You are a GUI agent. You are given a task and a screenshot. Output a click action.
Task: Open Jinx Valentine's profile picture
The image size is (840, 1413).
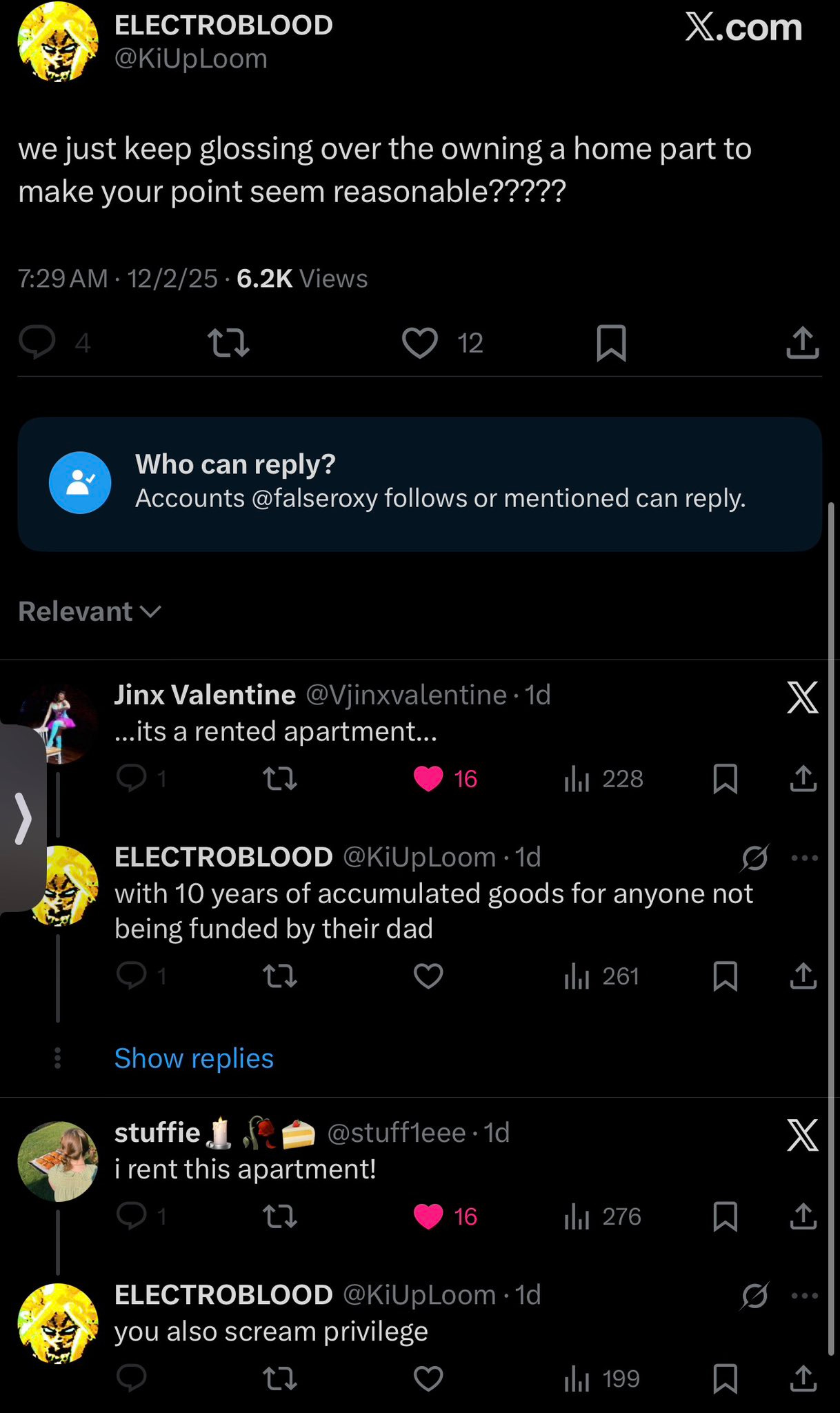point(58,724)
